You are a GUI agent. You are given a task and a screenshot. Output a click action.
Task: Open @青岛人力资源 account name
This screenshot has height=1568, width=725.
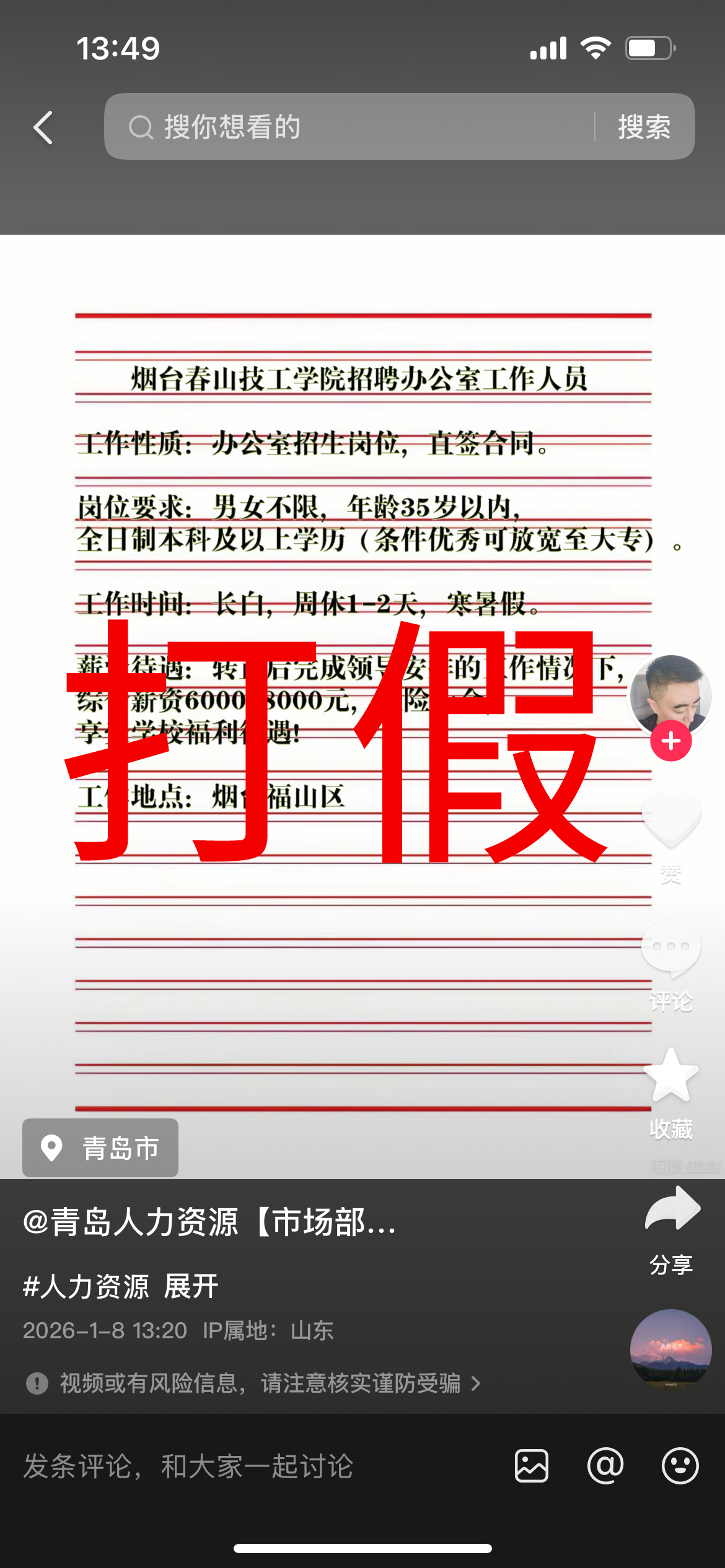tap(209, 1222)
